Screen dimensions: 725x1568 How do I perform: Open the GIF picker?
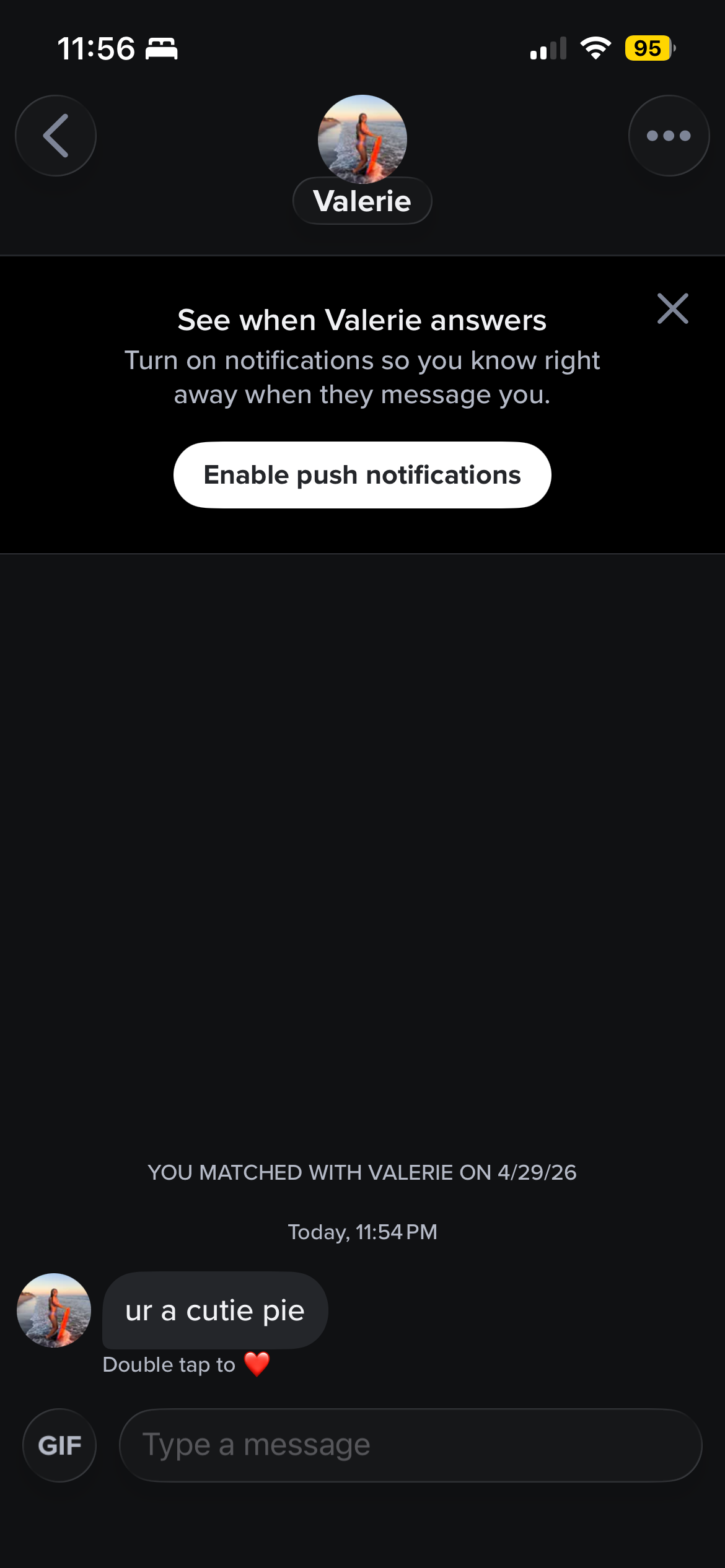tap(59, 1445)
